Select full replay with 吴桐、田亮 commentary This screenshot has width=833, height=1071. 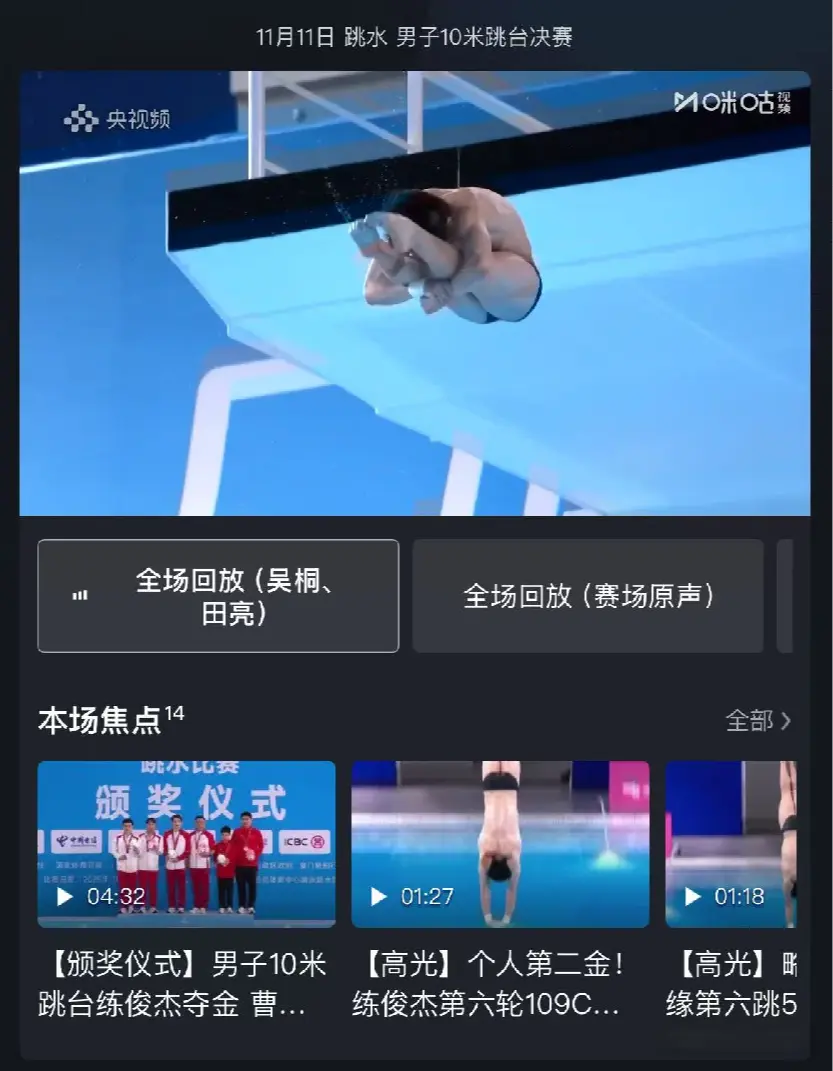[218, 596]
